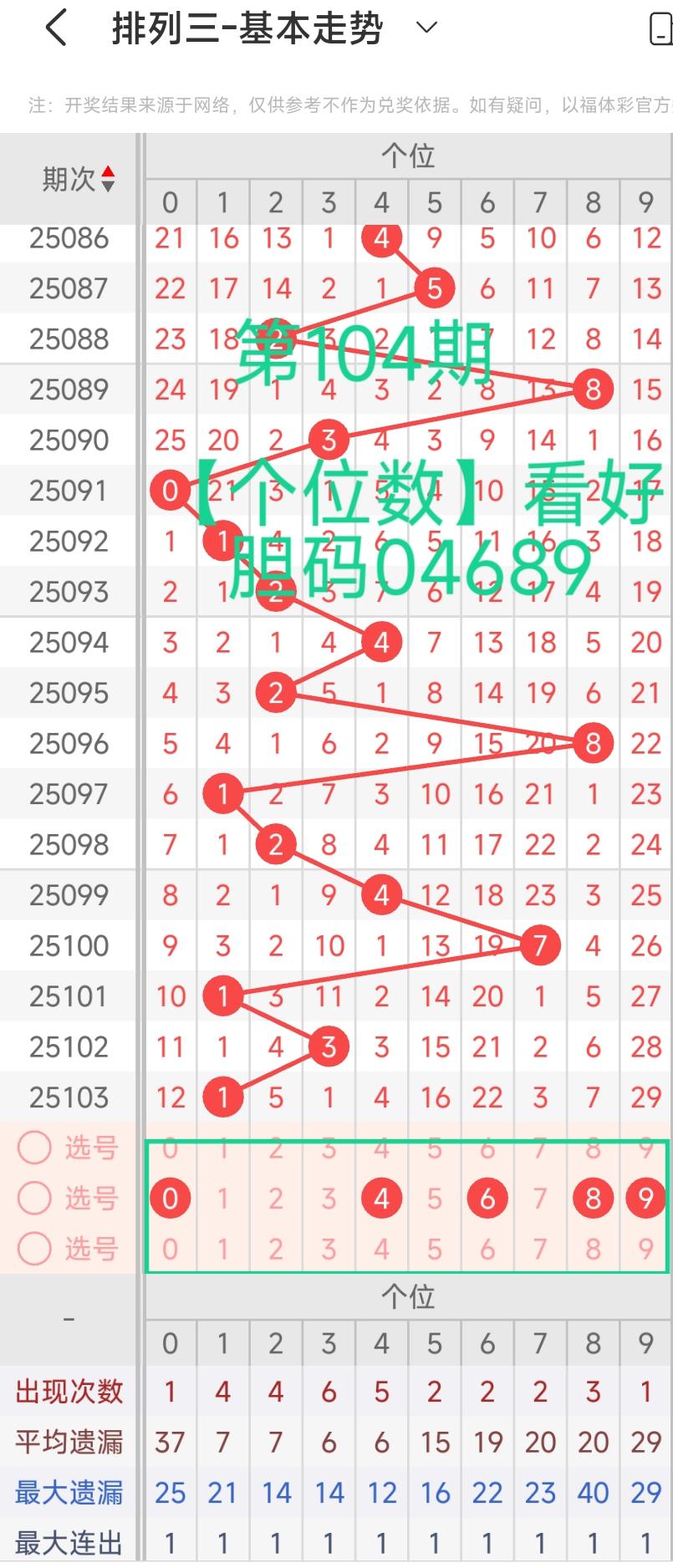Go back using the top-left arrow
The height and width of the screenshot is (1568, 673).
(x=55, y=28)
